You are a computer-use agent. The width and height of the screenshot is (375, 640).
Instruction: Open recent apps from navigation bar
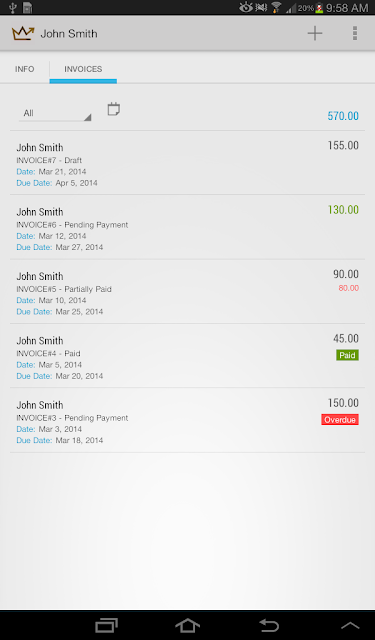(106, 625)
